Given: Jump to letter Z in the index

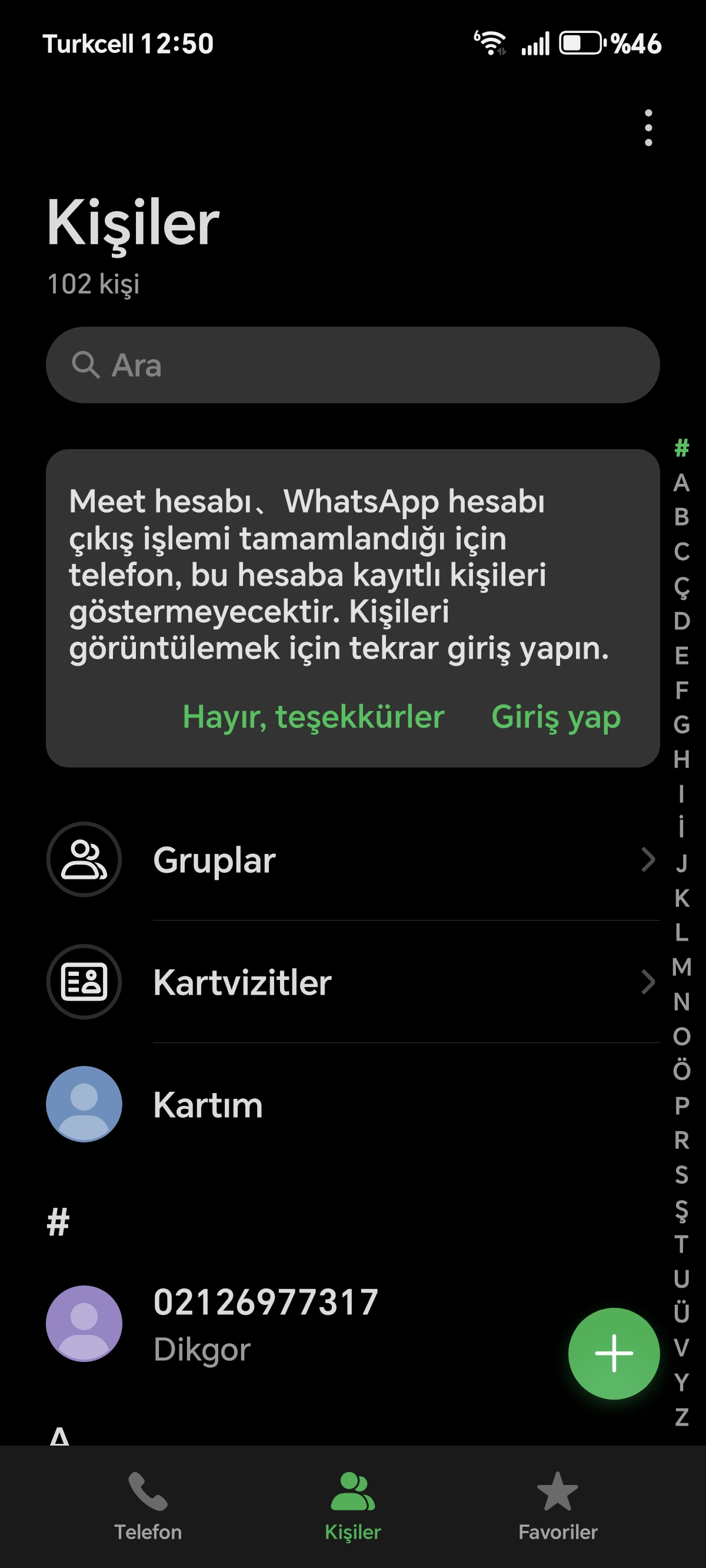Looking at the screenshot, I should (x=682, y=1417).
